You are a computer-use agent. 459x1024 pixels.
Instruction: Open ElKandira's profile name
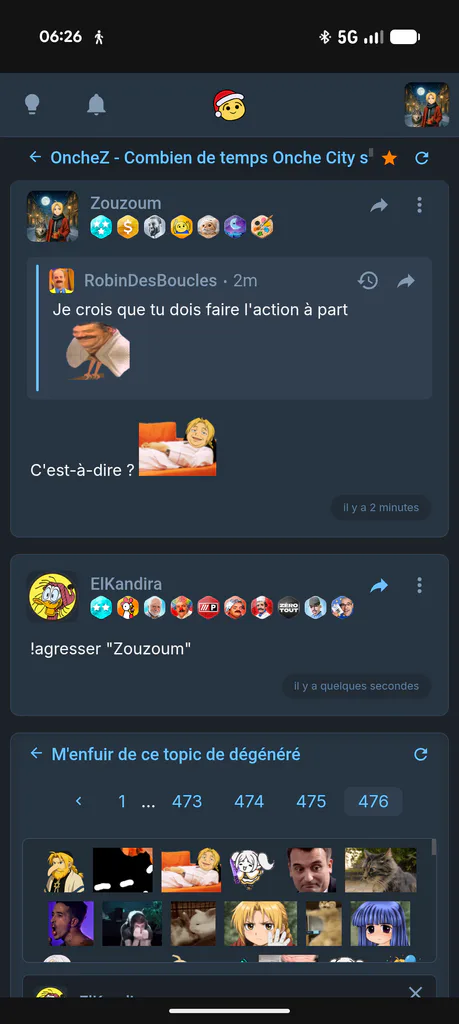(x=126, y=584)
